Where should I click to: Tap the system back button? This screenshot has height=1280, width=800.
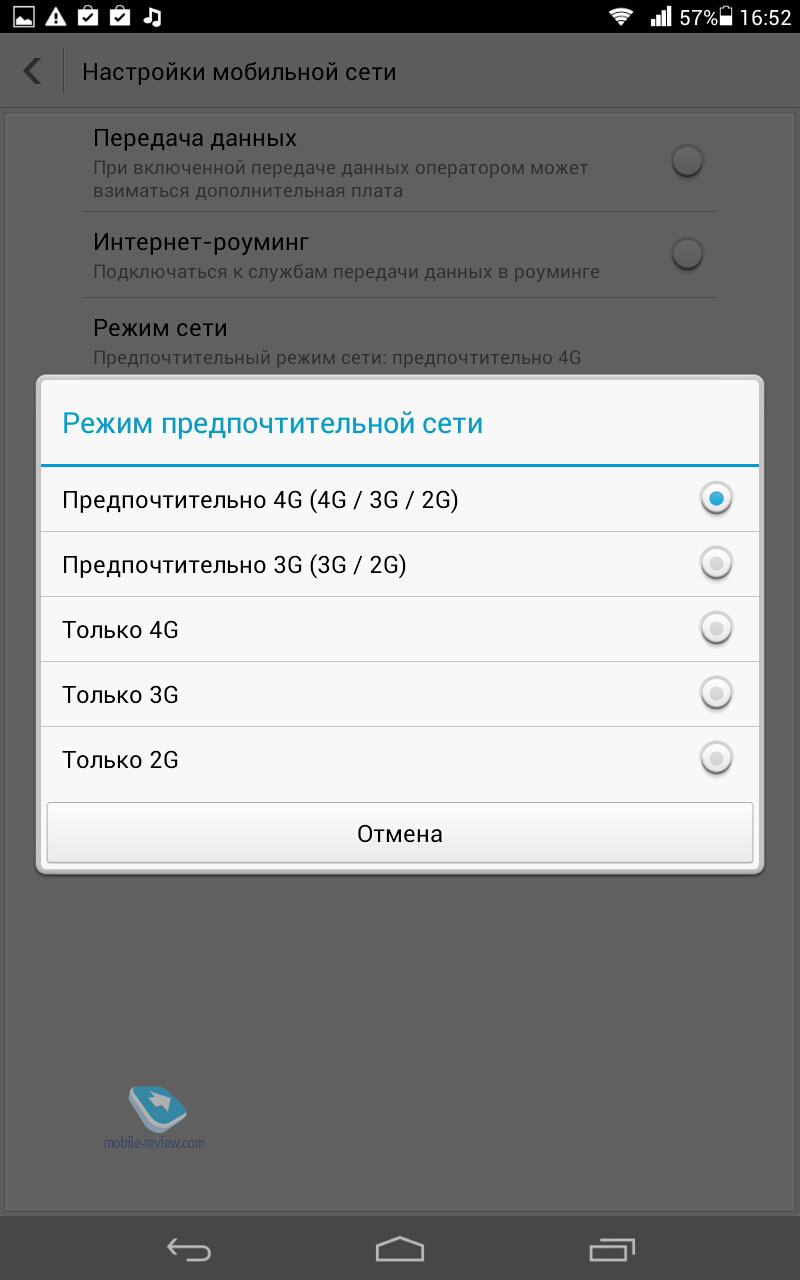(188, 1249)
